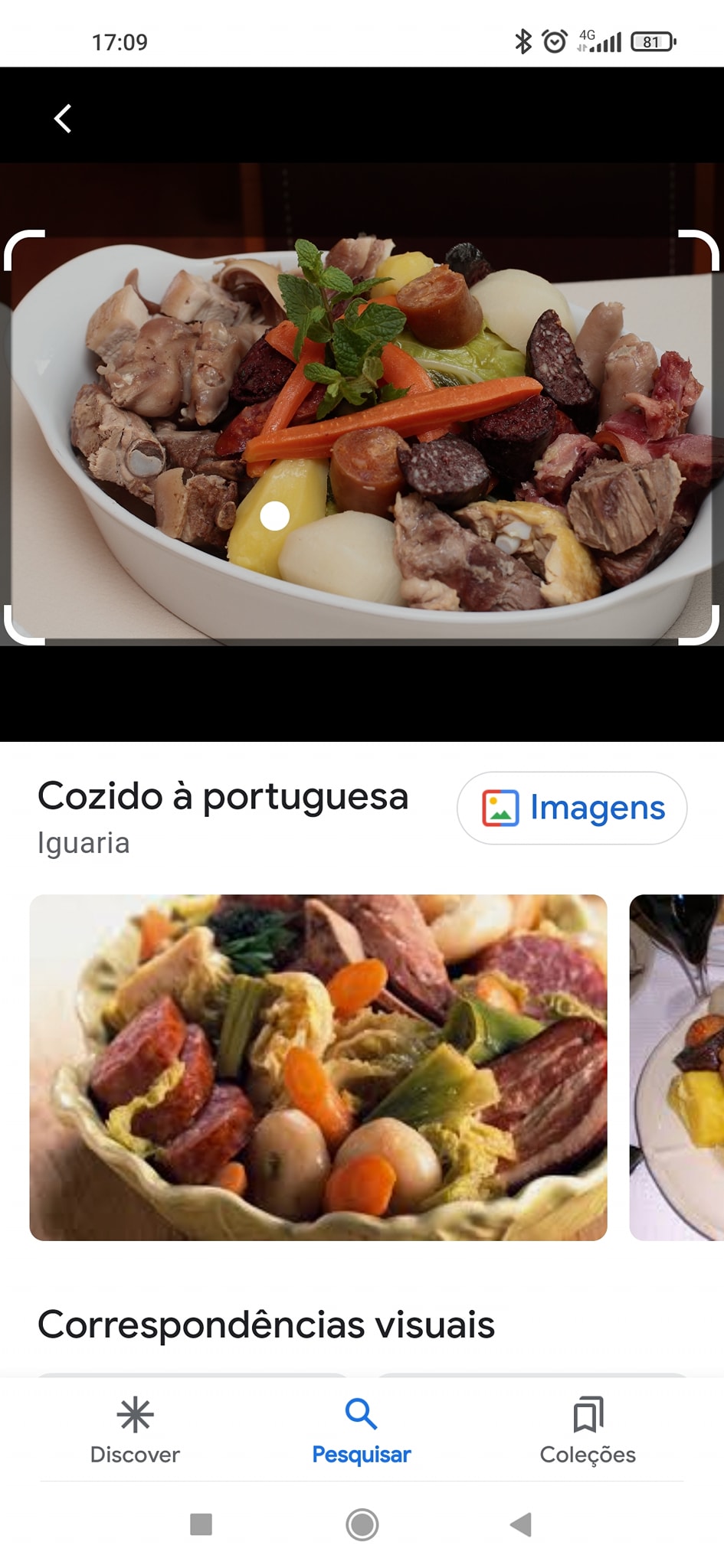Go back using the top-left arrow
The image size is (724, 1568).
tap(63, 119)
